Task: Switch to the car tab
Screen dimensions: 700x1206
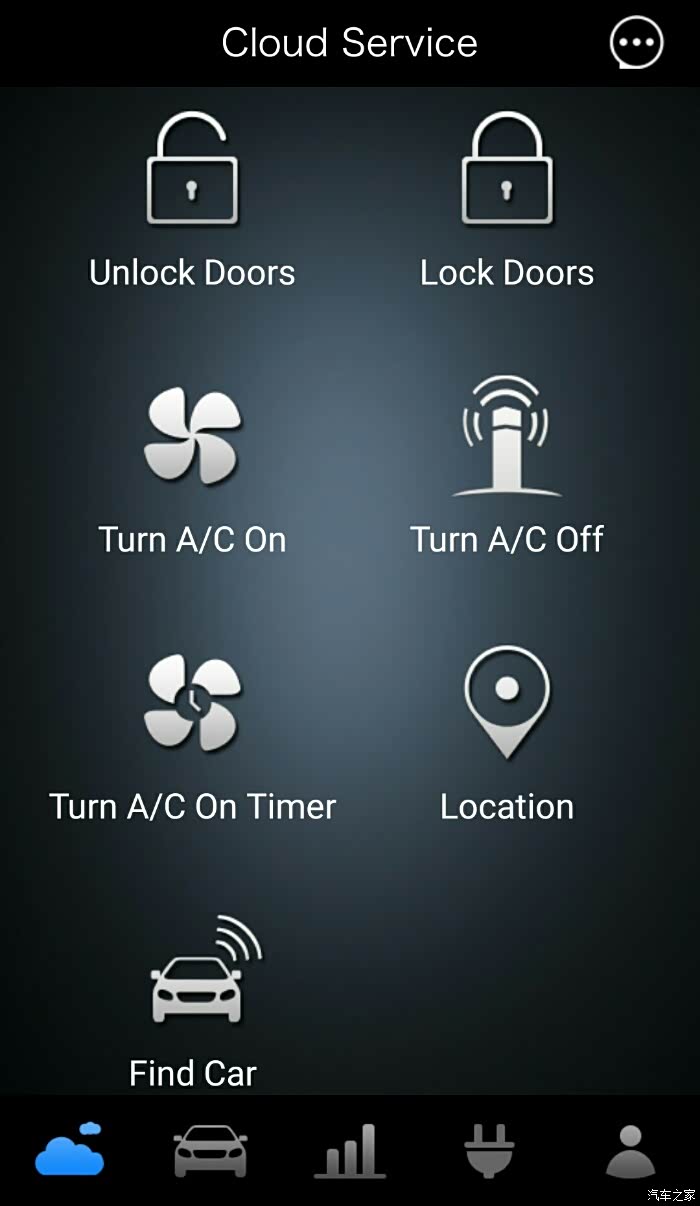Action: click(x=210, y=1152)
